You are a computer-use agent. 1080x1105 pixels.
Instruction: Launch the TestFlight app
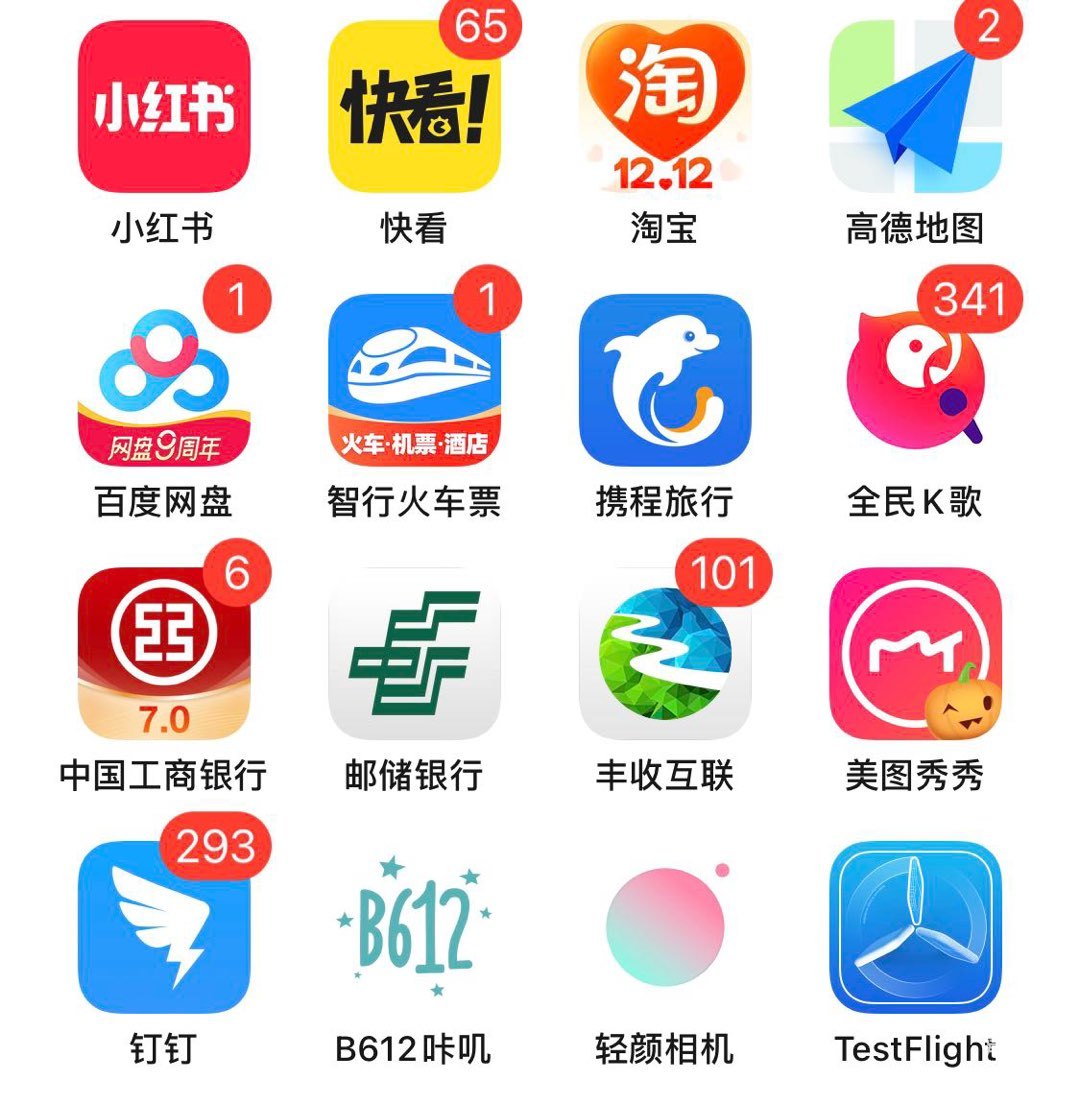[915, 927]
